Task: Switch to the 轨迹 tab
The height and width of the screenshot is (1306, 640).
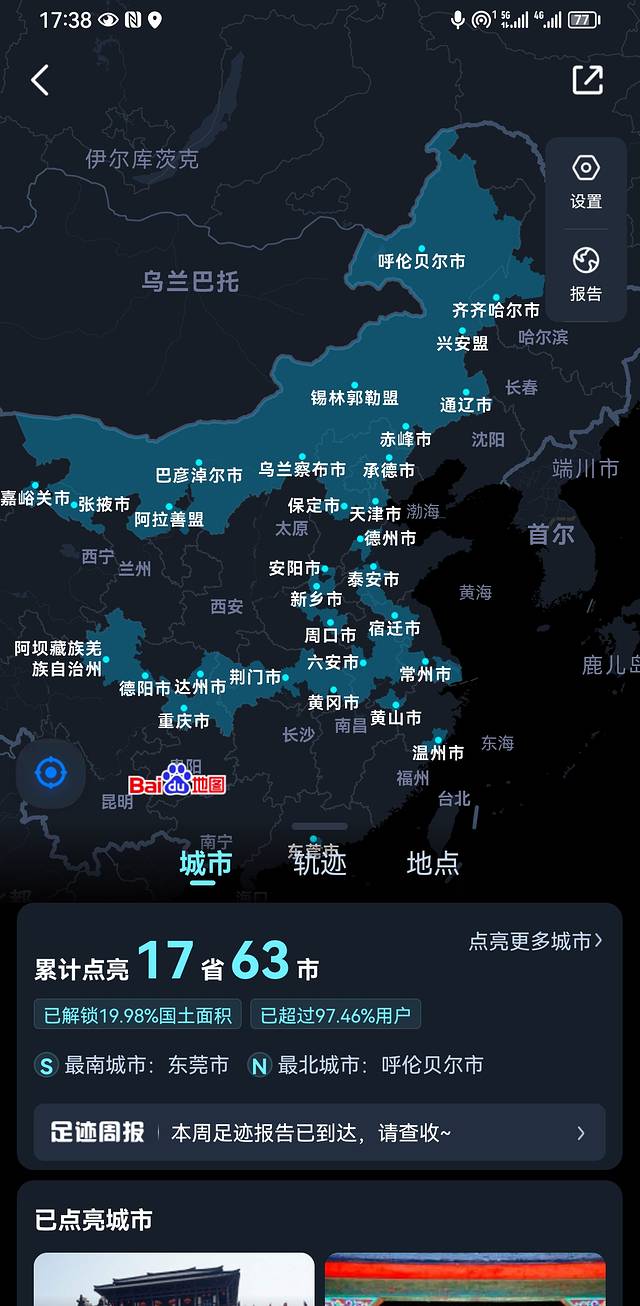Action: [320, 863]
